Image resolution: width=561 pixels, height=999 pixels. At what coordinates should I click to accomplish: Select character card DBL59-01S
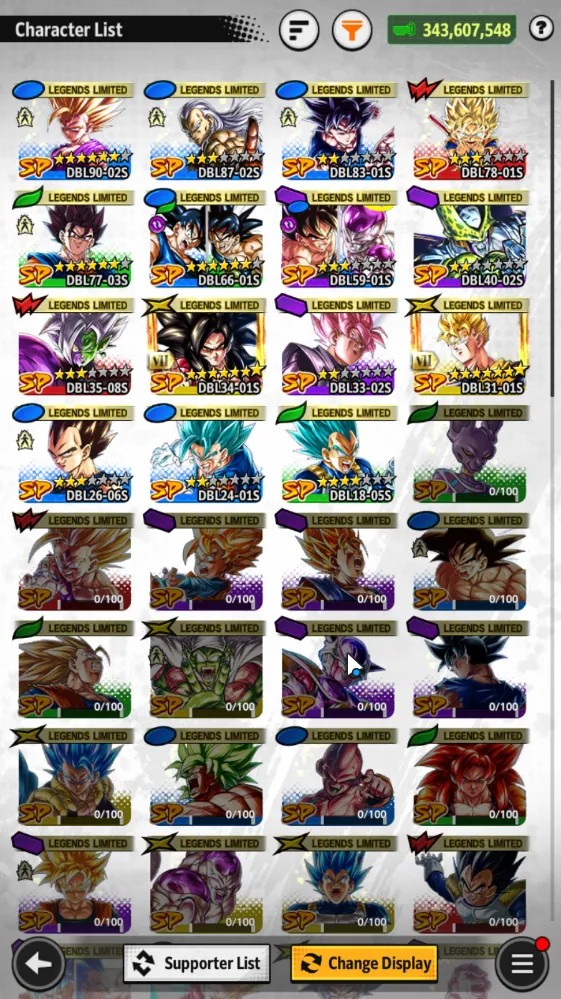click(337, 239)
